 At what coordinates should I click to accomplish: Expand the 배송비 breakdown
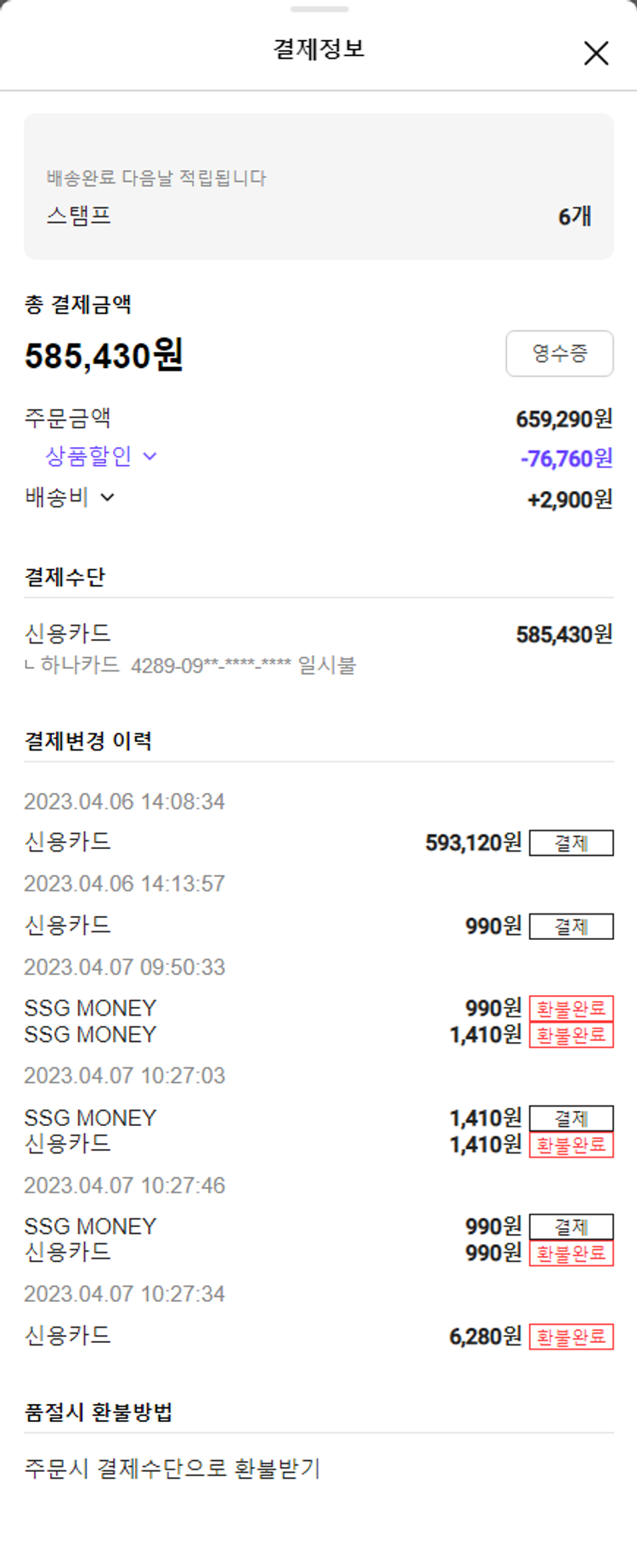click(x=70, y=497)
